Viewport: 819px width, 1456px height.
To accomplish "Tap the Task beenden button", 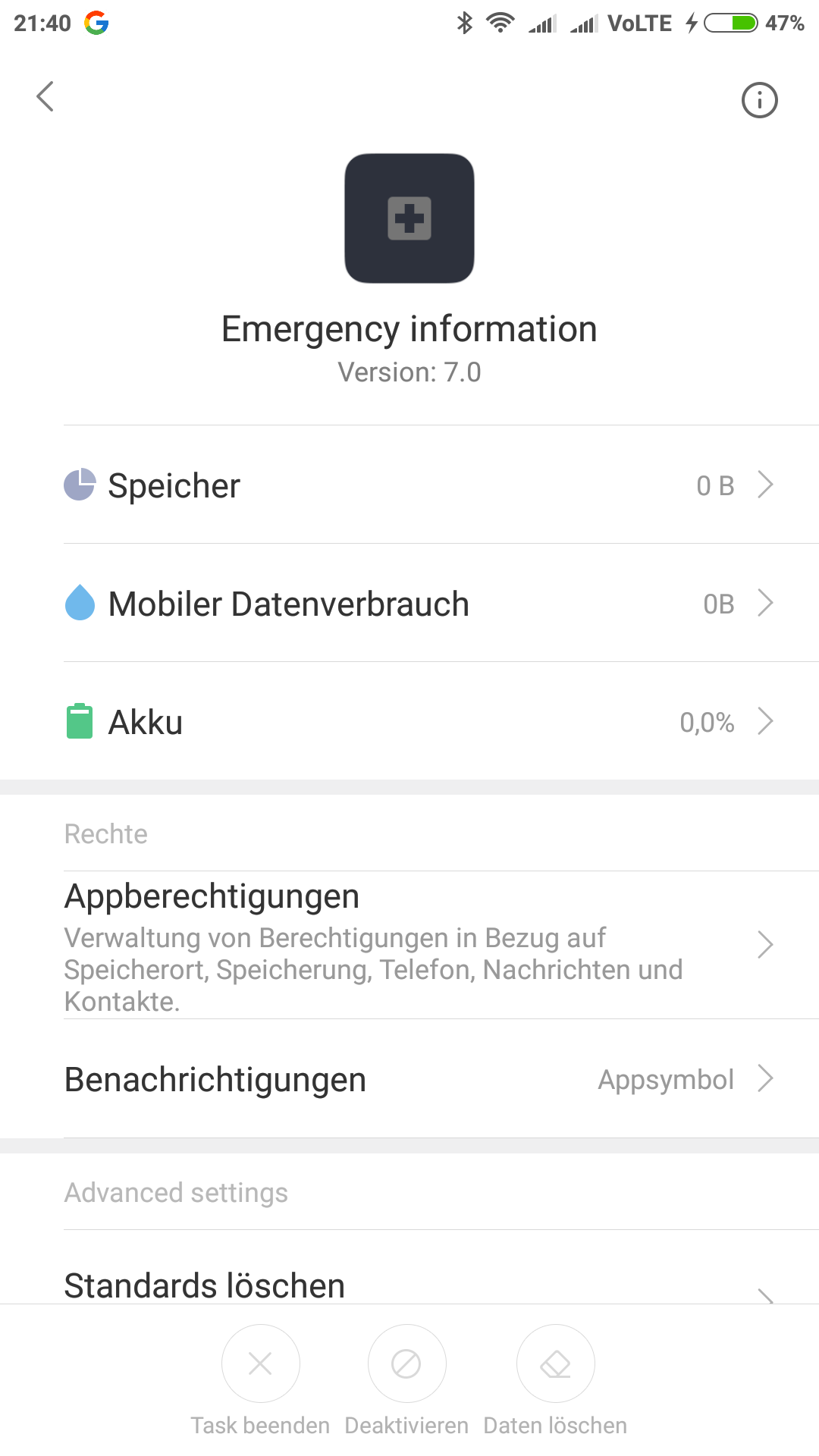I will coord(260,1365).
